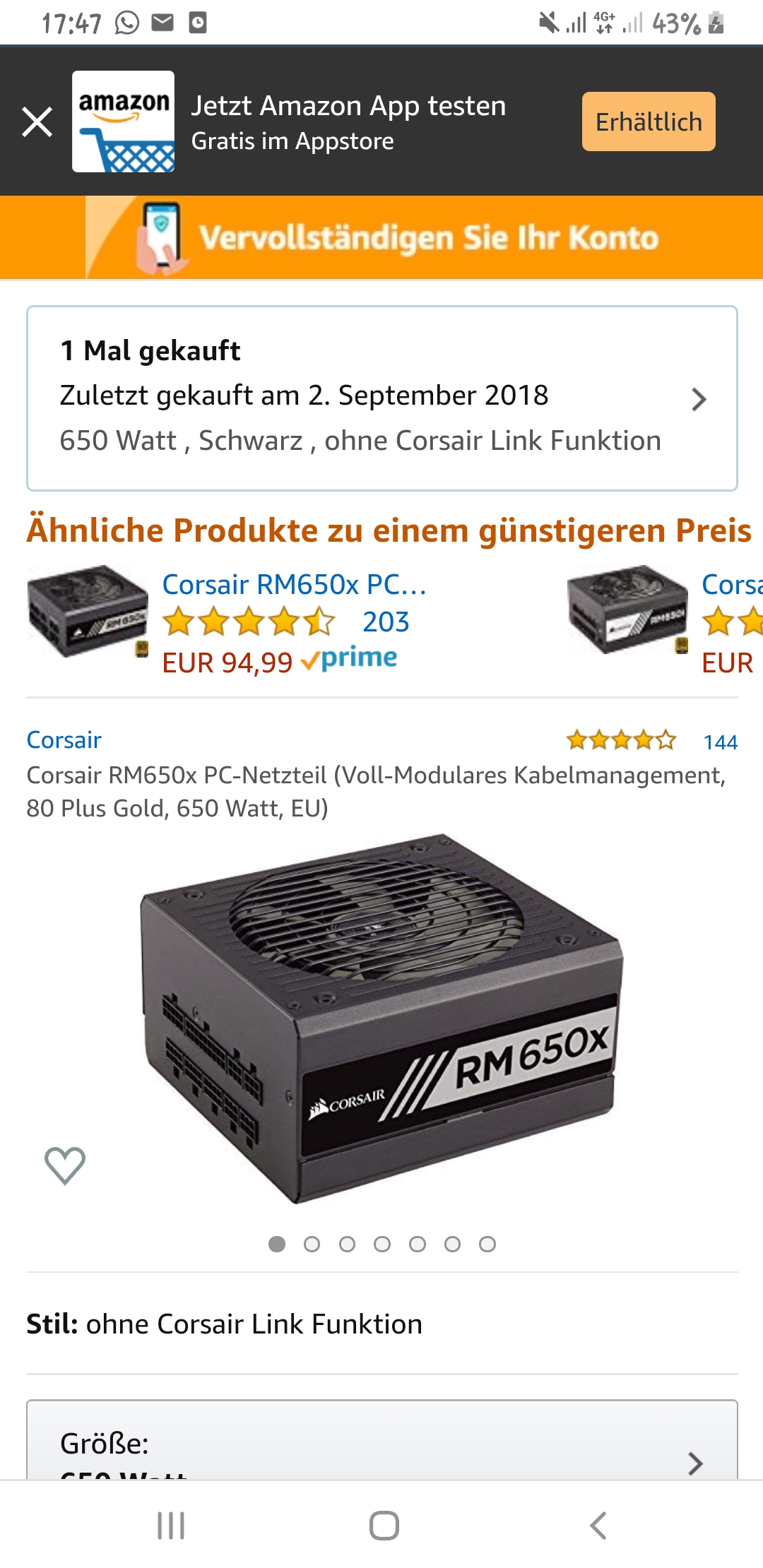Tap the Erhältlich button

pyautogui.click(x=648, y=121)
